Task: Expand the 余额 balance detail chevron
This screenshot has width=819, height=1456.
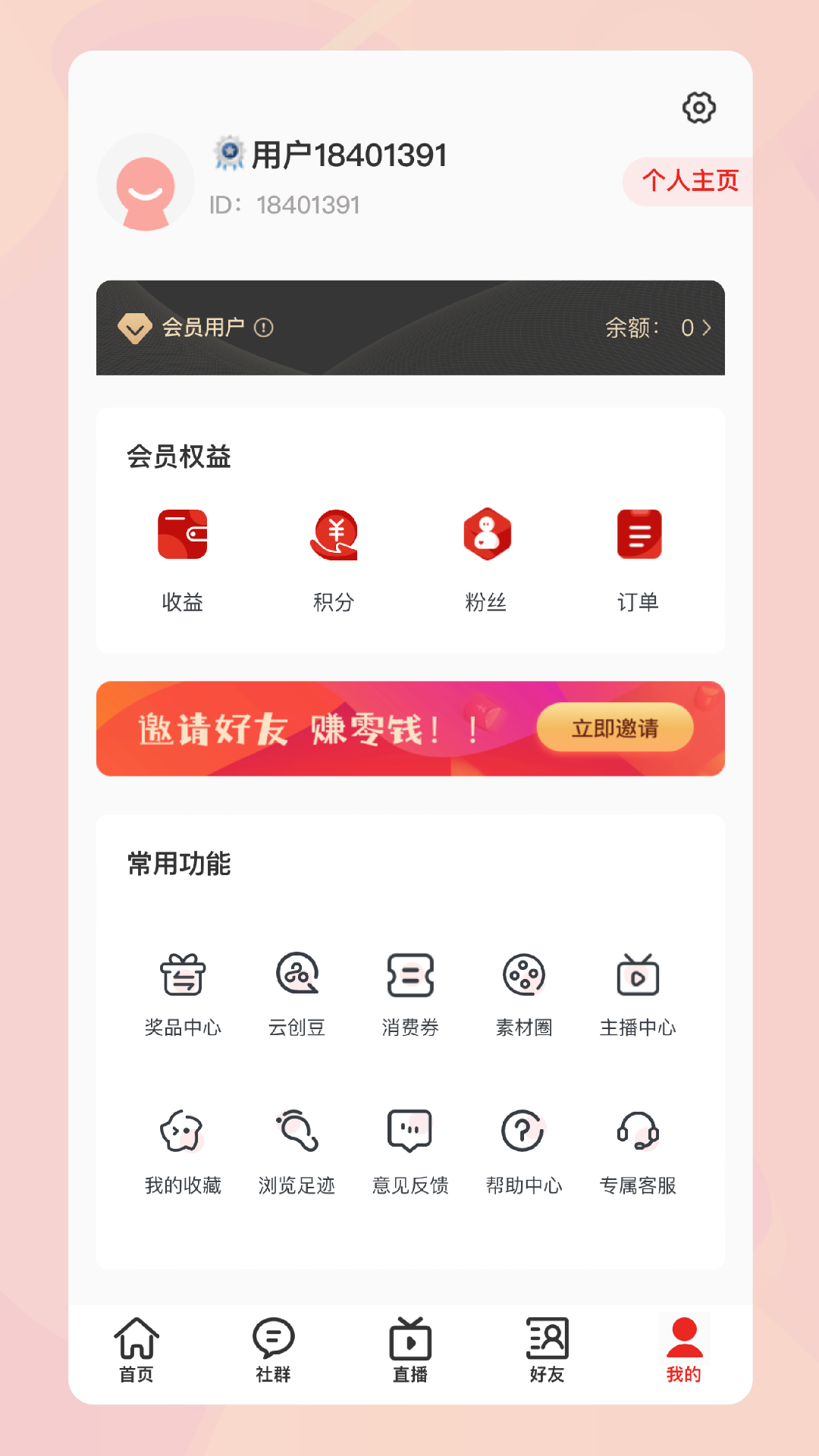Action: tap(705, 328)
